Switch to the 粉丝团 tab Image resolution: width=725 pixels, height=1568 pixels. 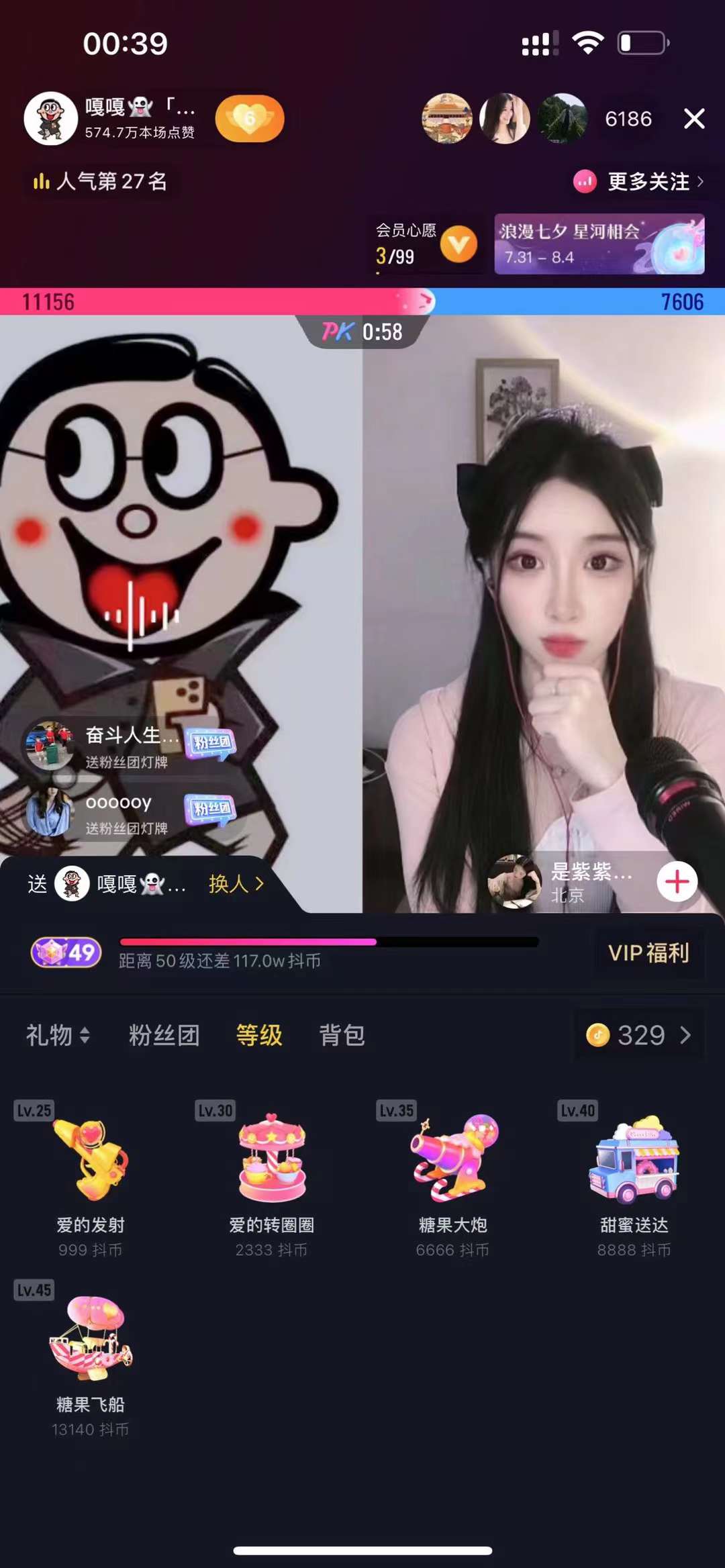pyautogui.click(x=164, y=1035)
